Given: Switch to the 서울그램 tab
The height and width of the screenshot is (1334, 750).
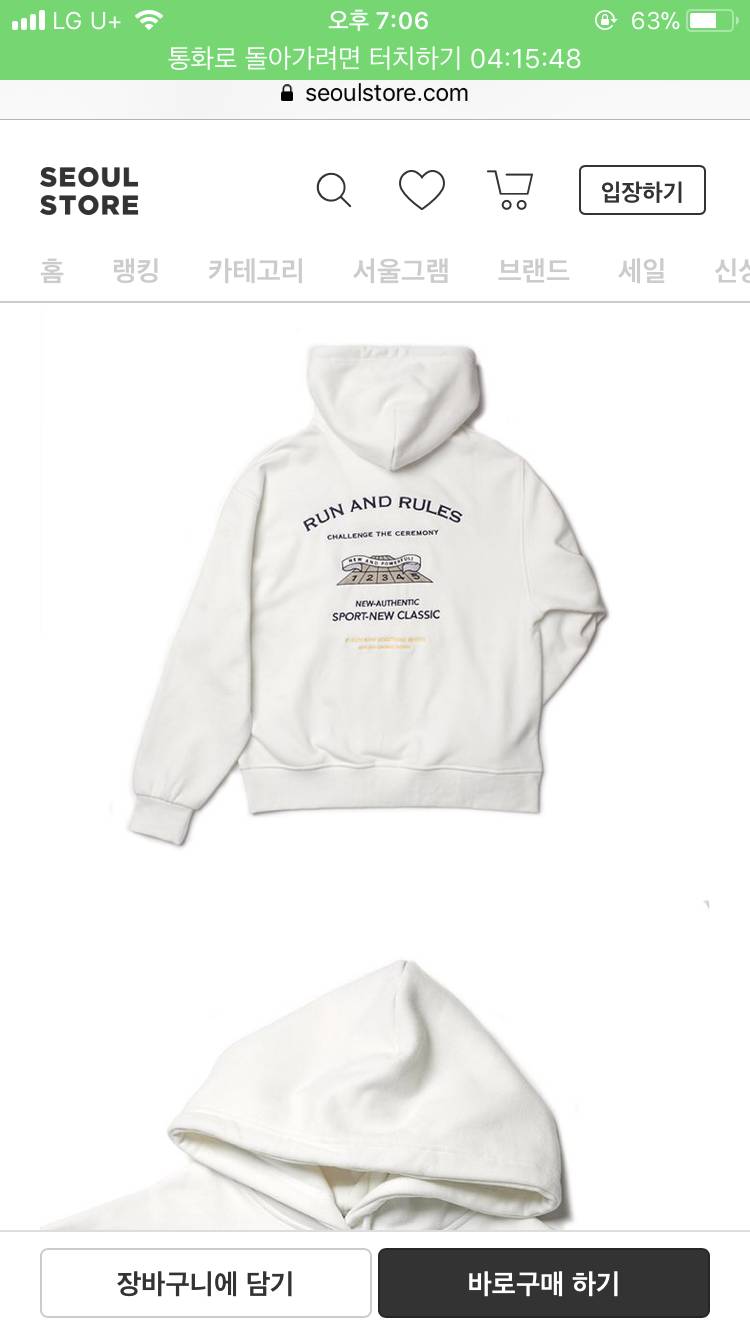Looking at the screenshot, I should 401,270.
